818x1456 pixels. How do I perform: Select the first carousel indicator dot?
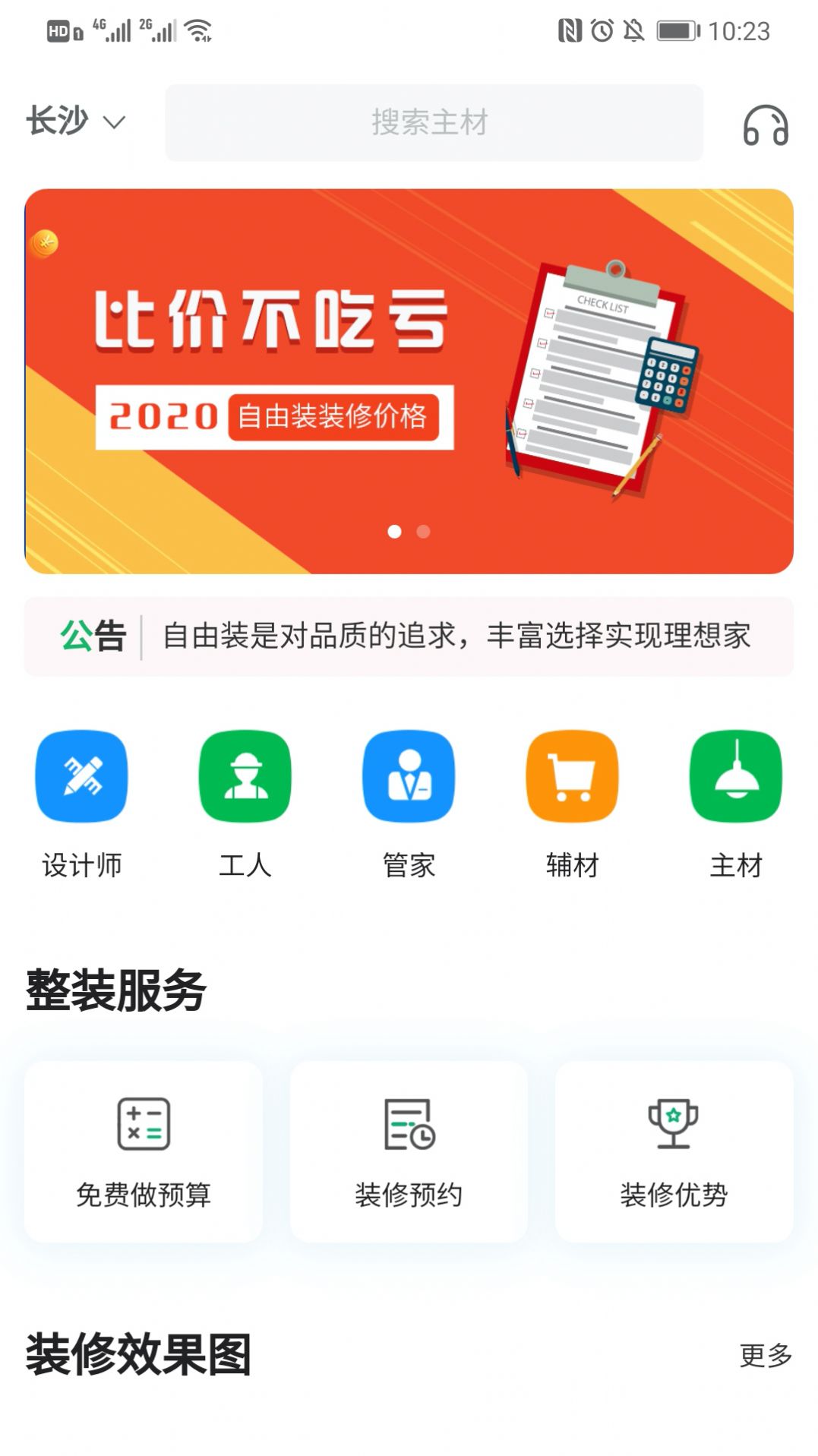(395, 532)
